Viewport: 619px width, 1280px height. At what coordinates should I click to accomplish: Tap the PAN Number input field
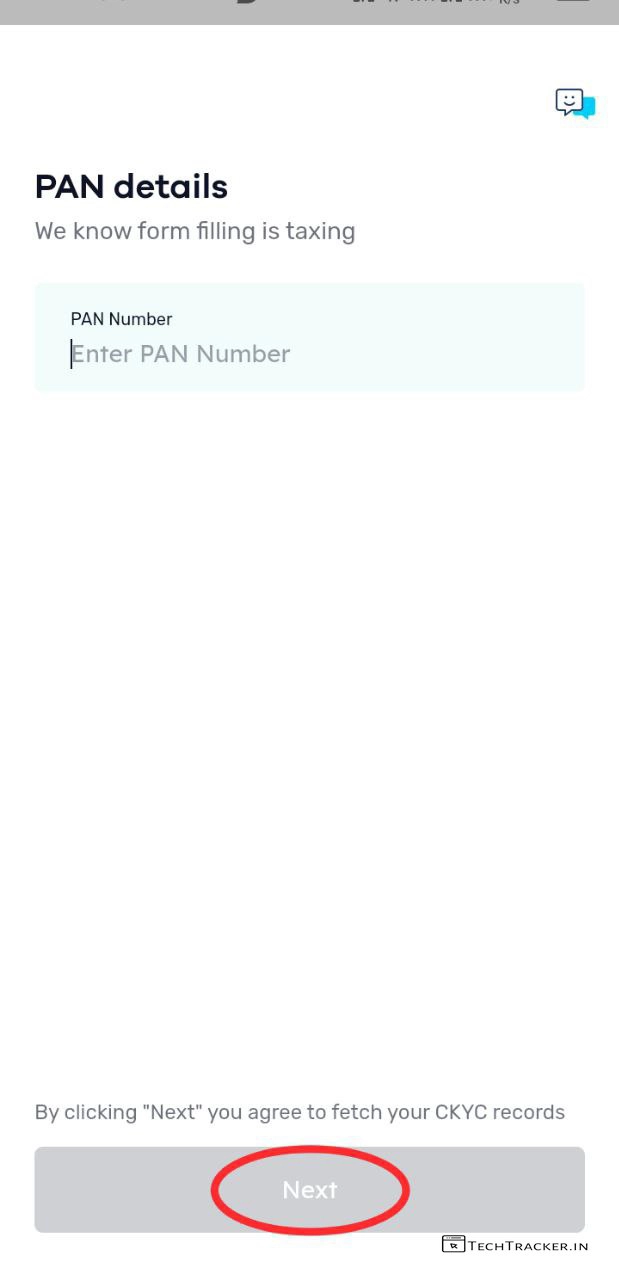pos(308,353)
